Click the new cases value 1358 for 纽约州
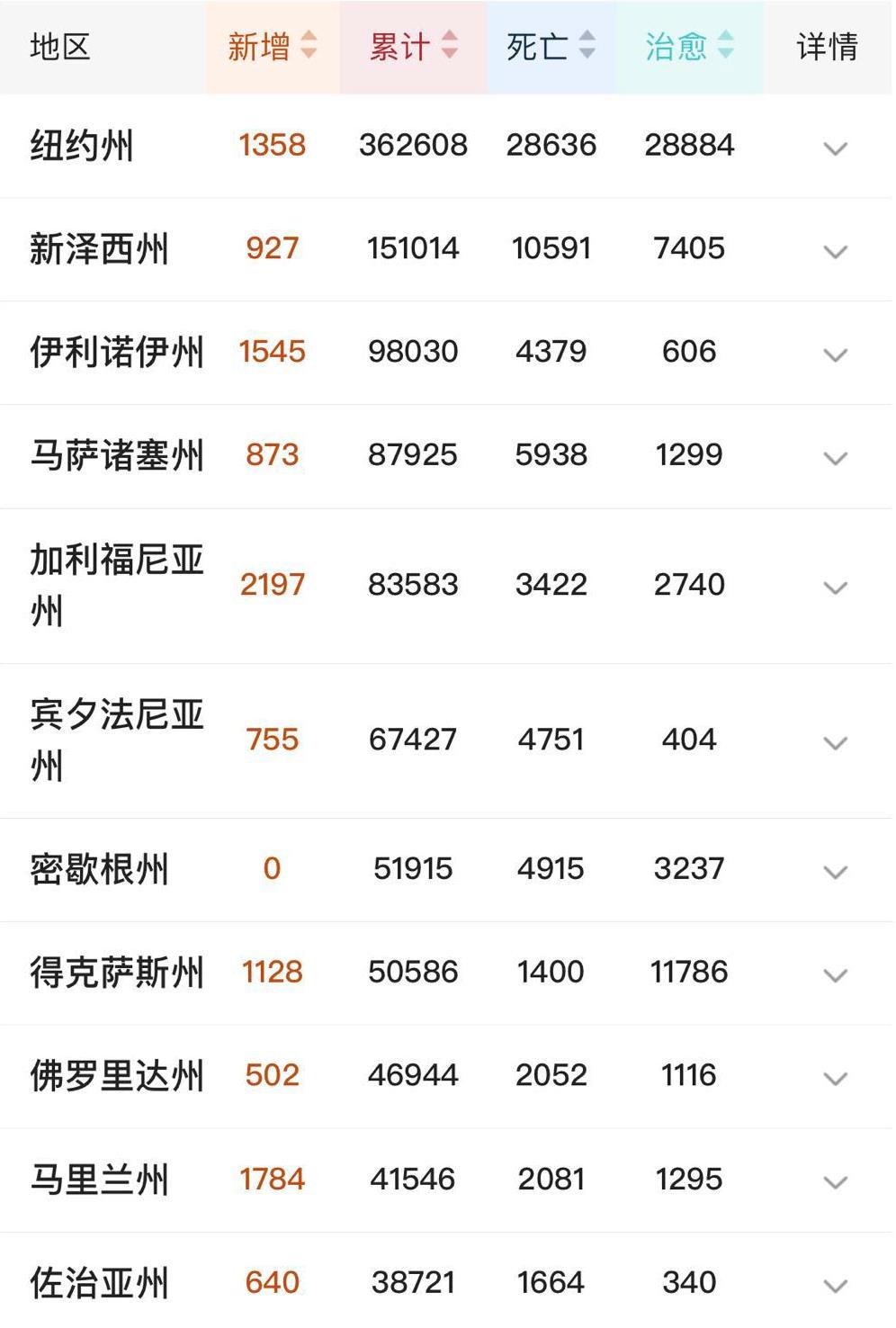 (273, 144)
